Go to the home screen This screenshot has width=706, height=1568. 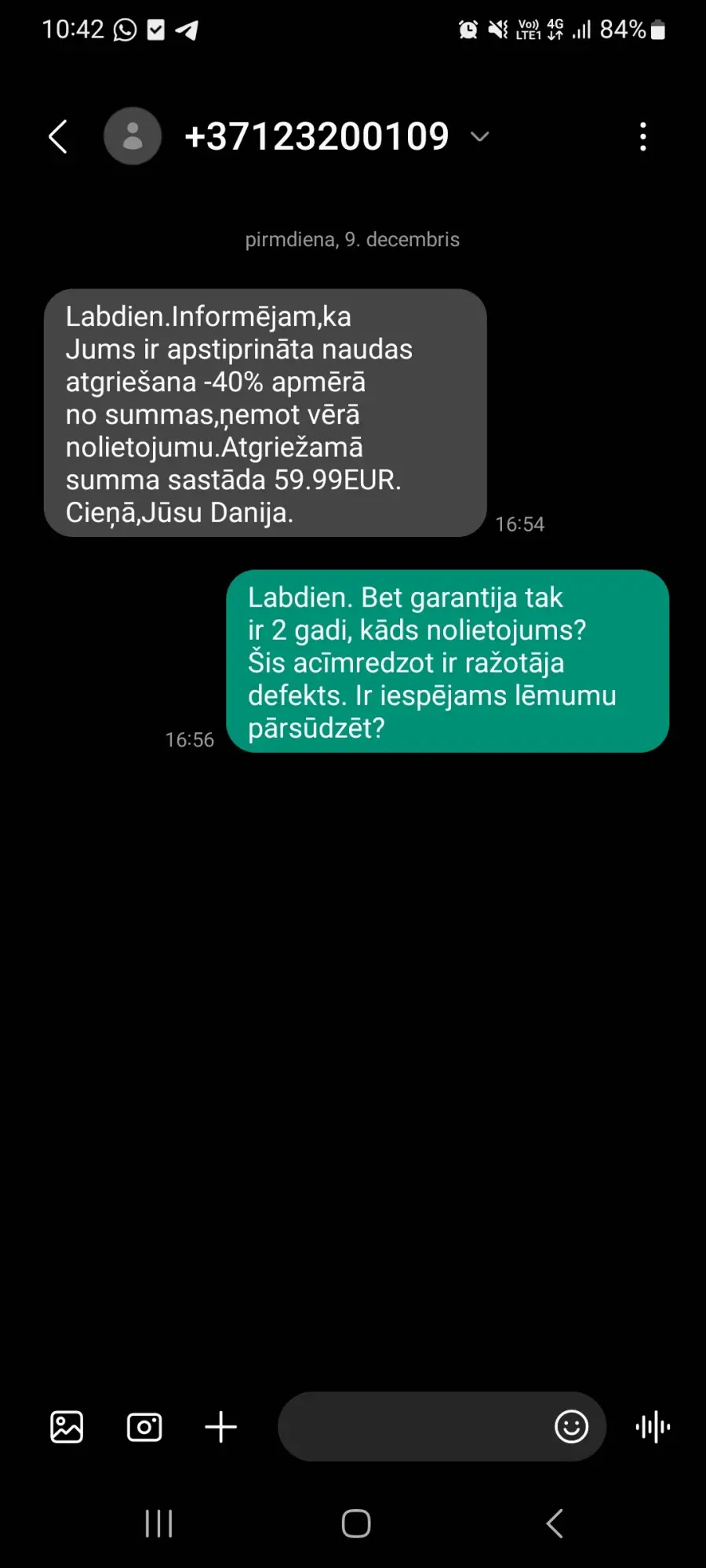point(356,1523)
